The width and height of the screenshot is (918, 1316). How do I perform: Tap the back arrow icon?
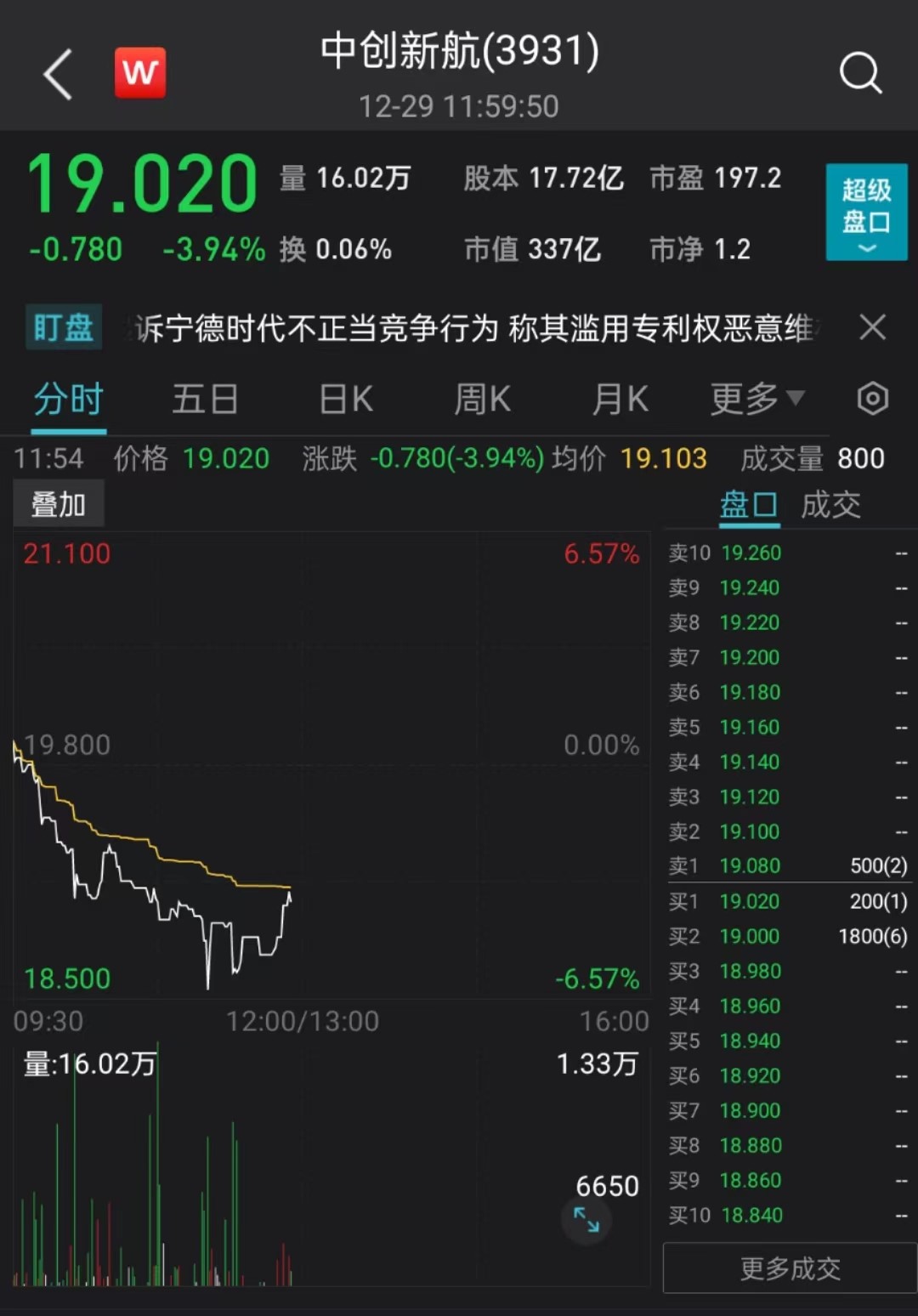coord(57,73)
